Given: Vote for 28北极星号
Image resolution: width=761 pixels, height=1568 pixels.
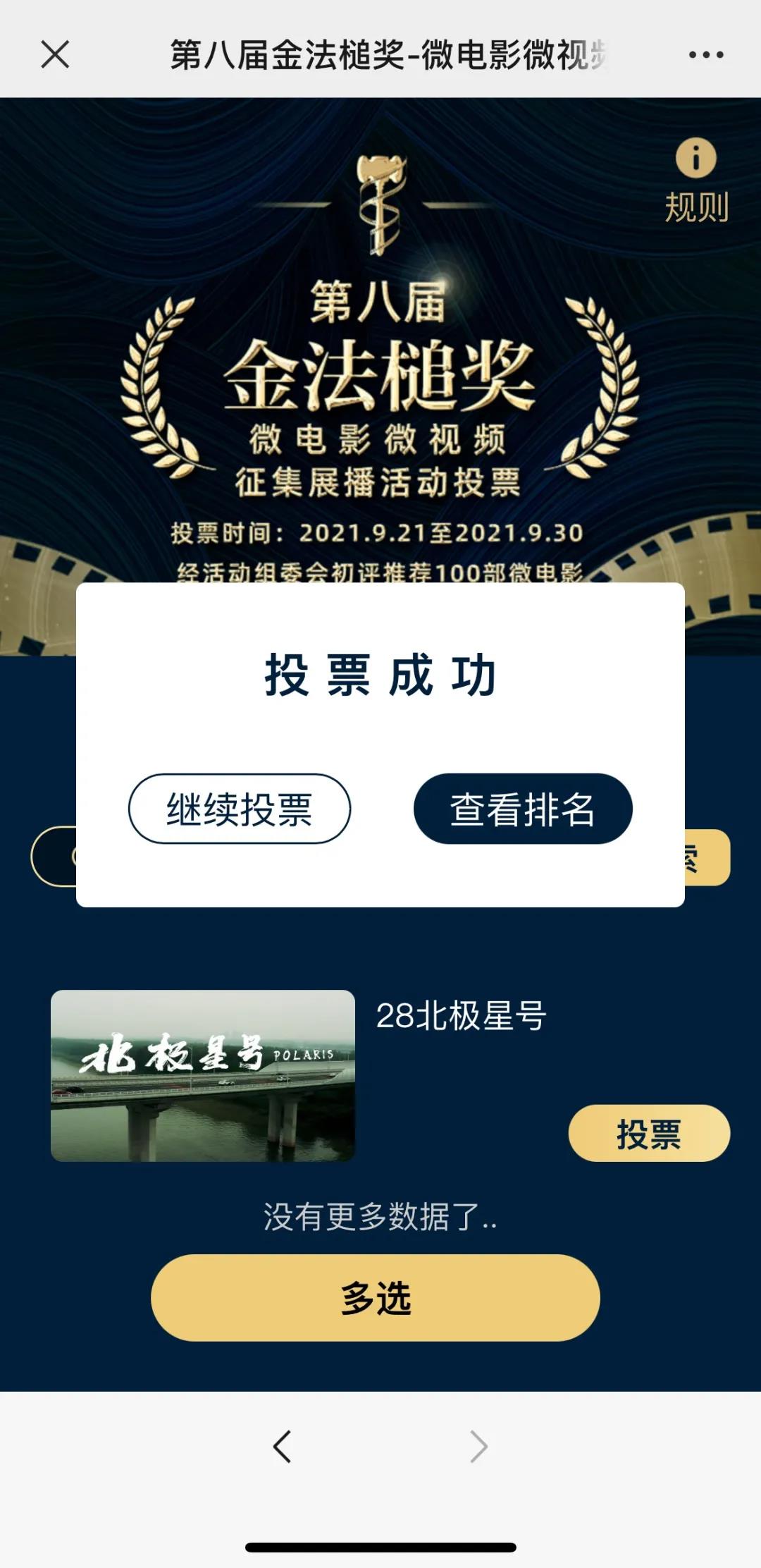Looking at the screenshot, I should point(649,1133).
